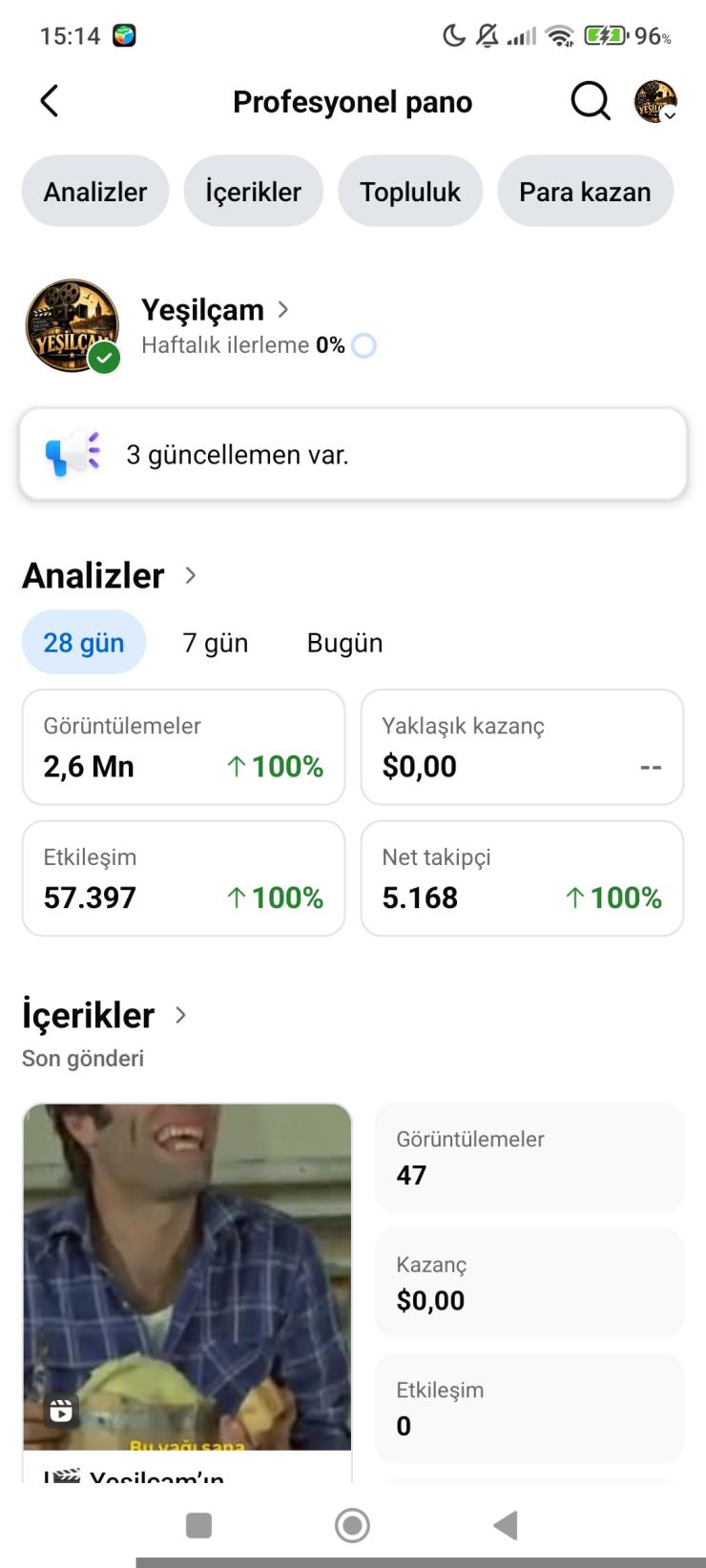Switch to the 7 gün range
The width and height of the screenshot is (706, 1568).
coord(216,643)
